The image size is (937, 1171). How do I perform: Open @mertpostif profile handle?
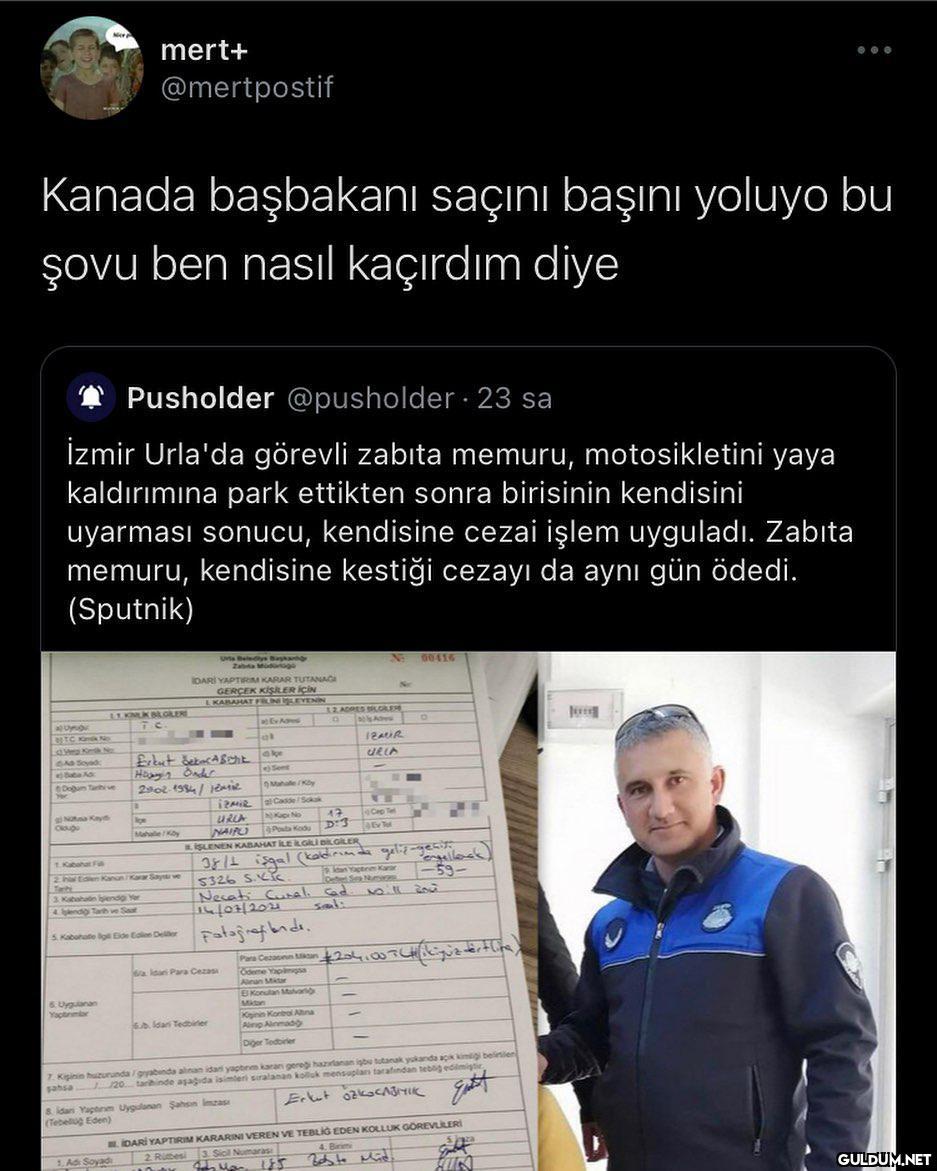click(x=246, y=88)
